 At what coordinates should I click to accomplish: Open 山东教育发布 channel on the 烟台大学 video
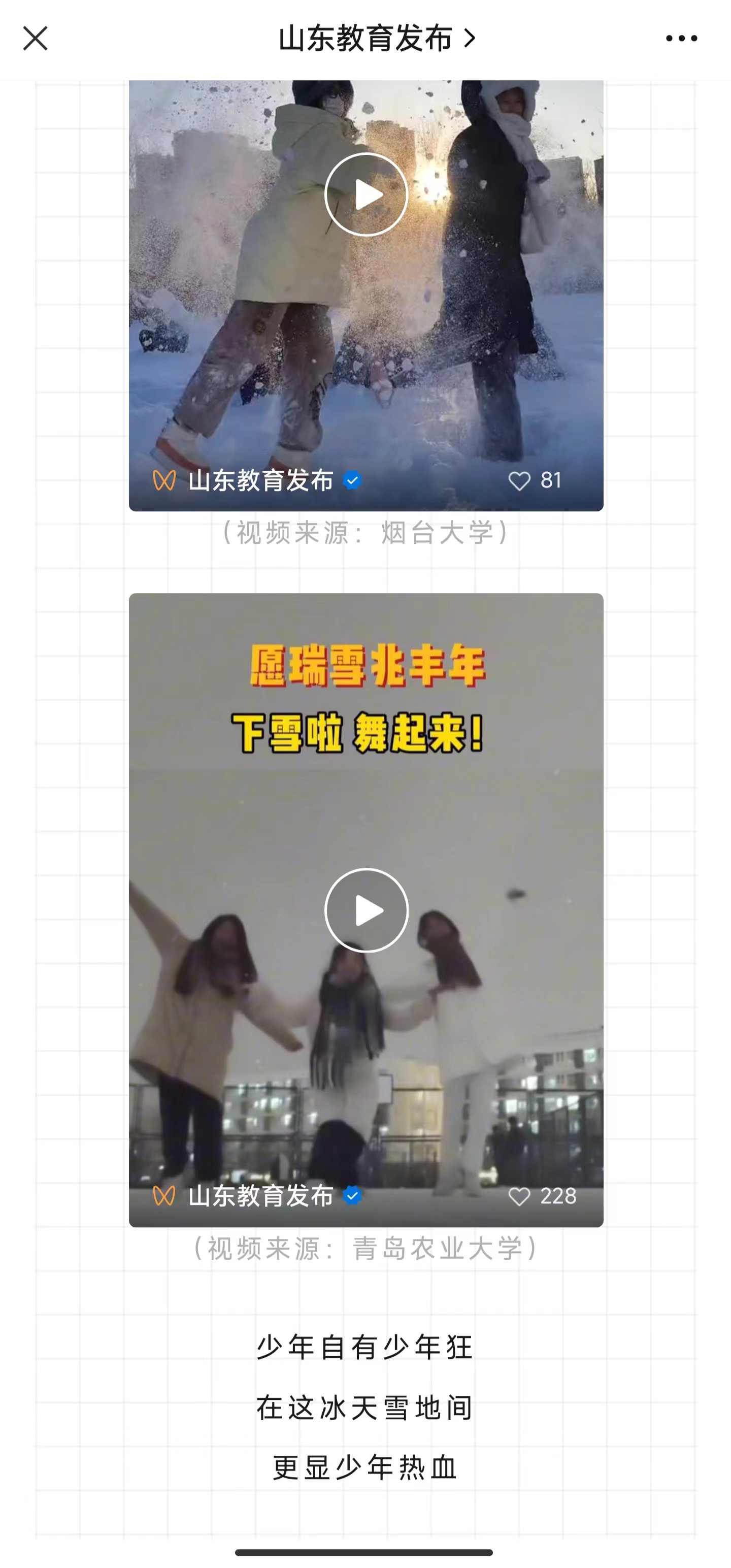260,481
